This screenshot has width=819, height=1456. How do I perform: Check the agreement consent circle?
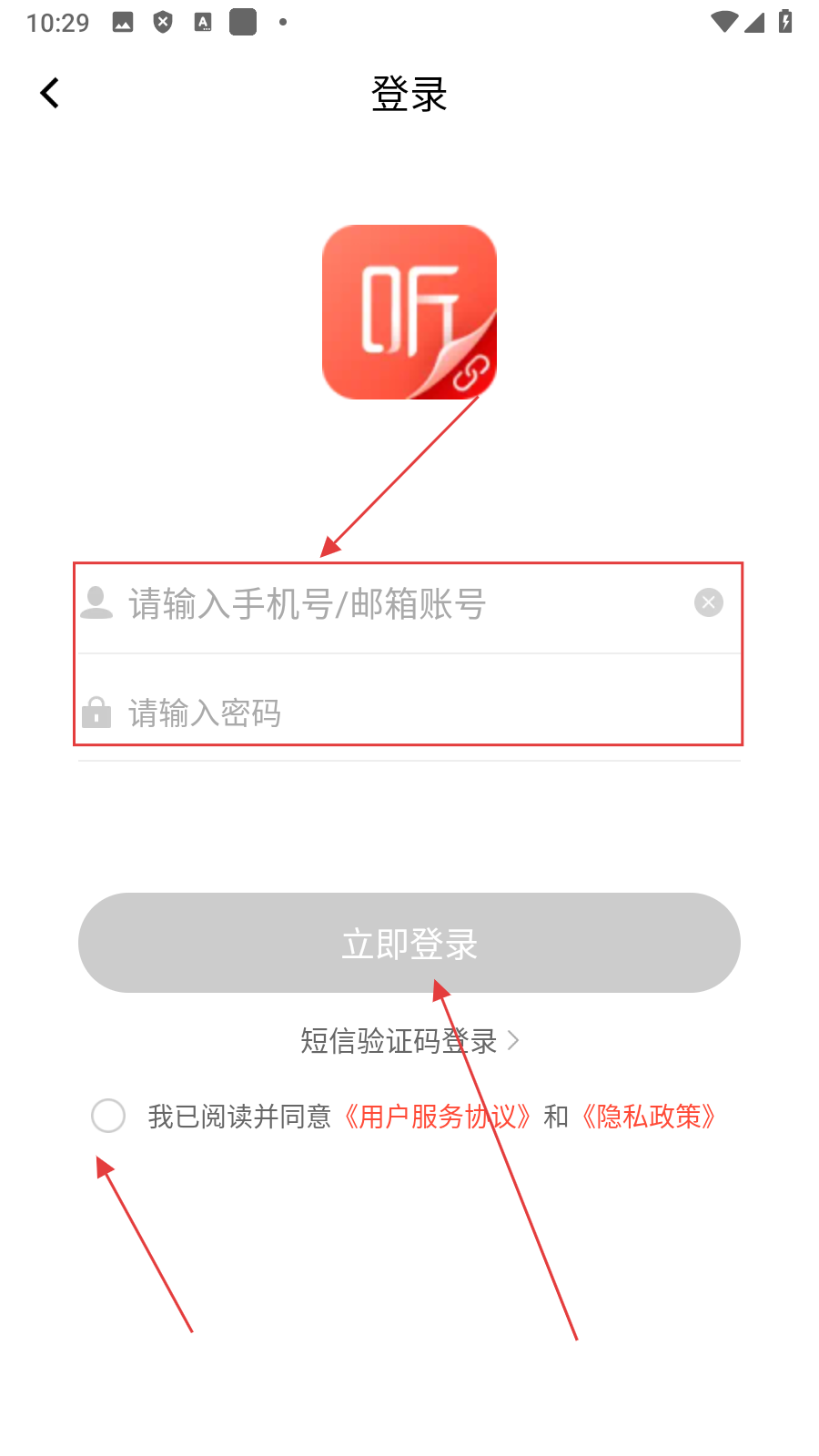pos(108,1116)
